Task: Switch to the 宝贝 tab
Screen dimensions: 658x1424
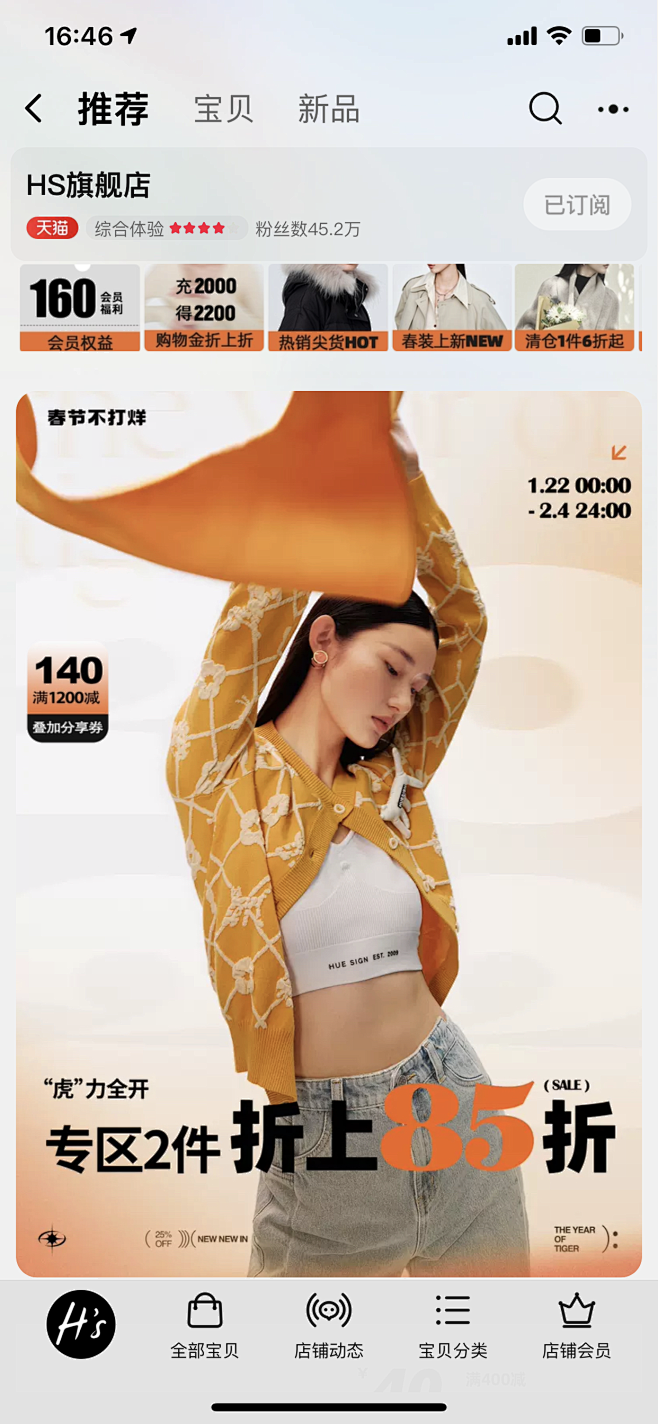Action: coord(223,109)
